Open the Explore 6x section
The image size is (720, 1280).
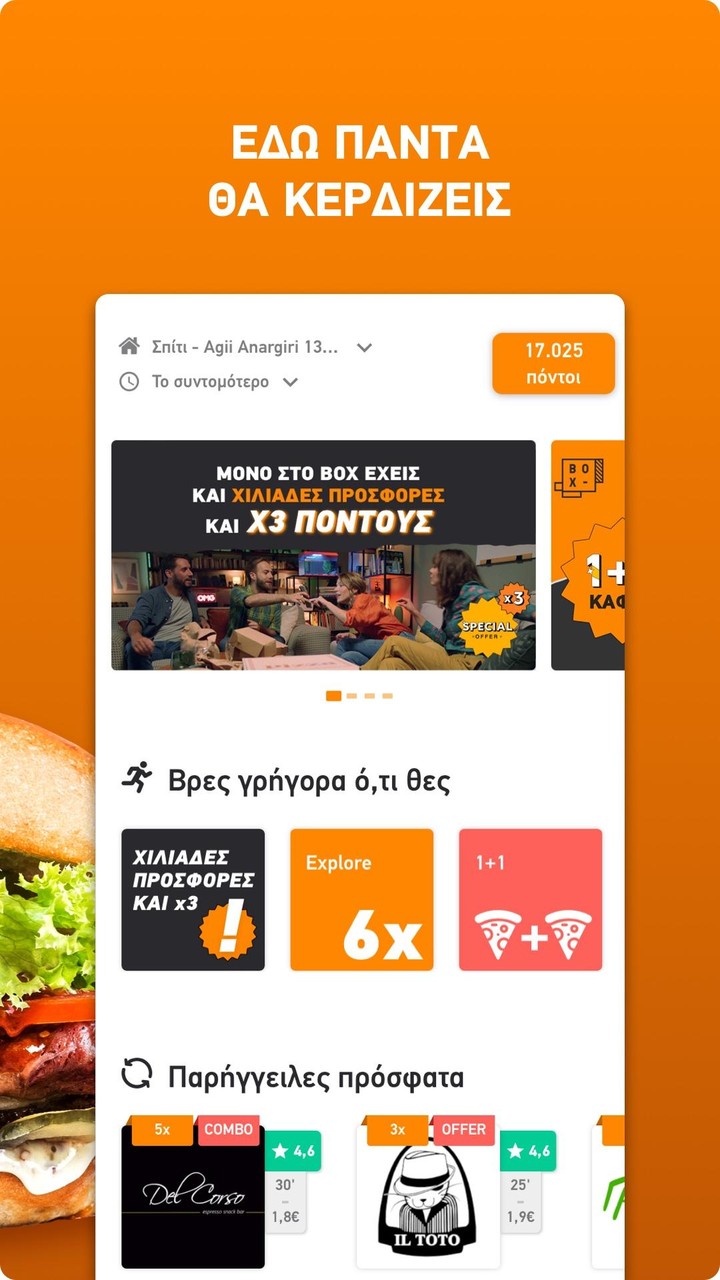pyautogui.click(x=360, y=899)
